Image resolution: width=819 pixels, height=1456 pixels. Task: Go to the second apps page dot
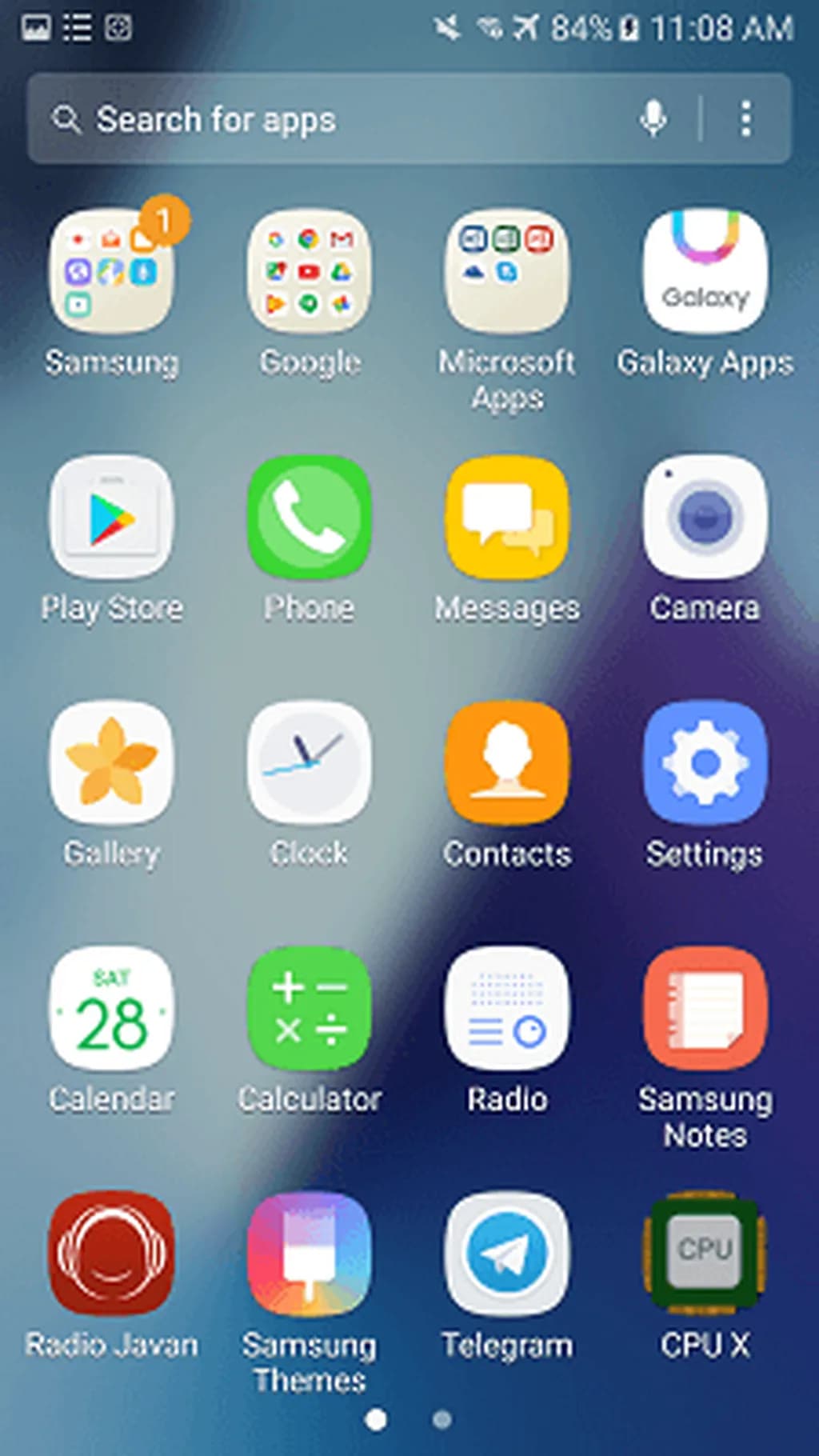coord(441,1419)
